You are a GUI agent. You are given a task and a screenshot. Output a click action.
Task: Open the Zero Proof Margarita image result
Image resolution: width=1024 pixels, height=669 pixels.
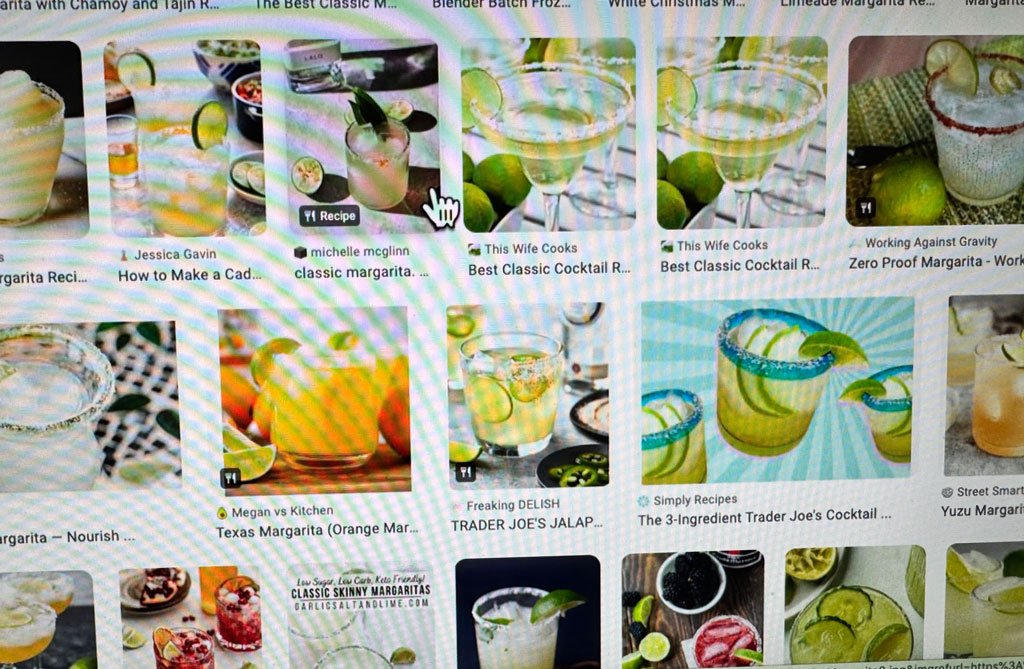pos(934,128)
